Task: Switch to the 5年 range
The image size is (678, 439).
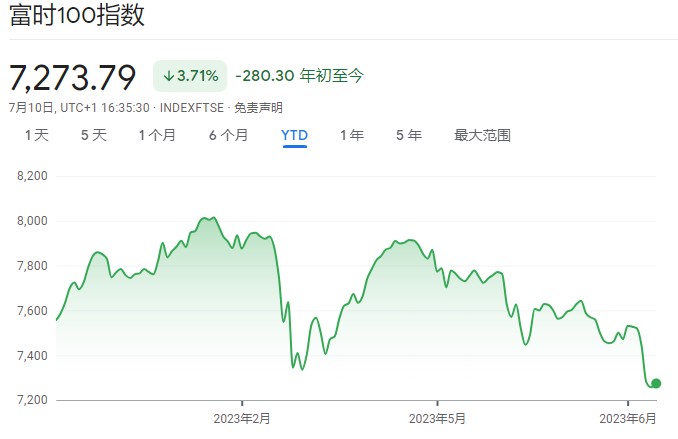Action: [408, 135]
